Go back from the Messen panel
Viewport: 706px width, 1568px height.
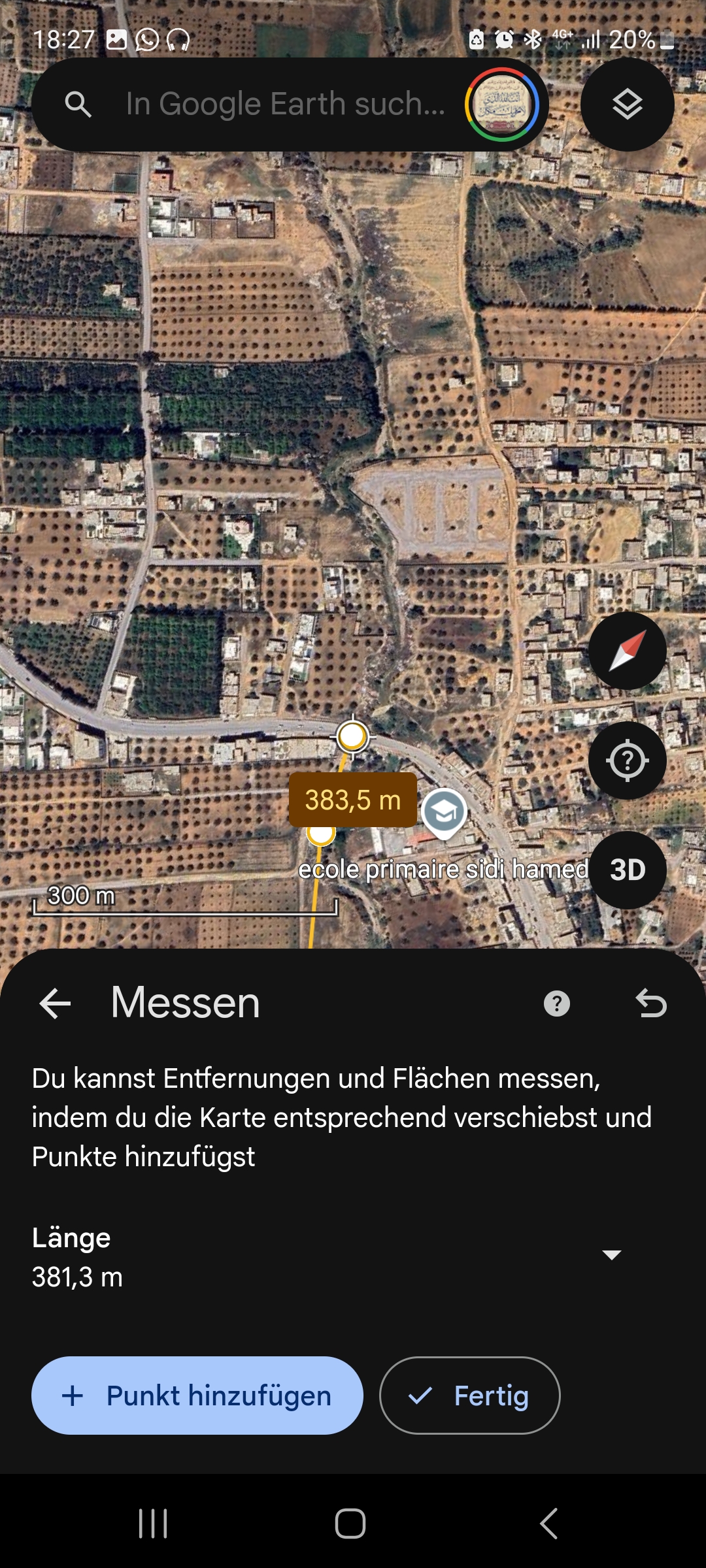[x=55, y=1004]
